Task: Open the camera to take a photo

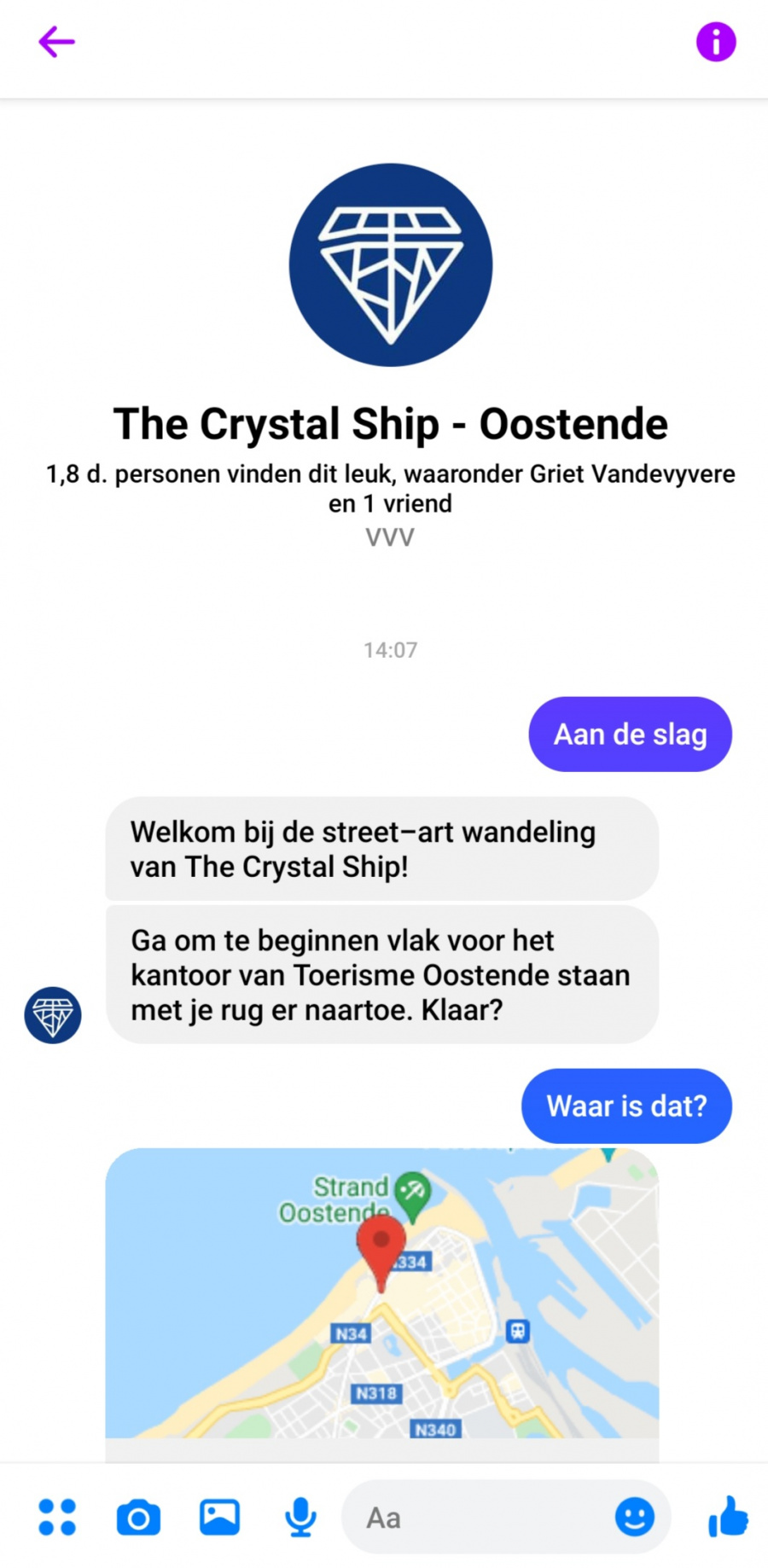Action: point(138,1518)
